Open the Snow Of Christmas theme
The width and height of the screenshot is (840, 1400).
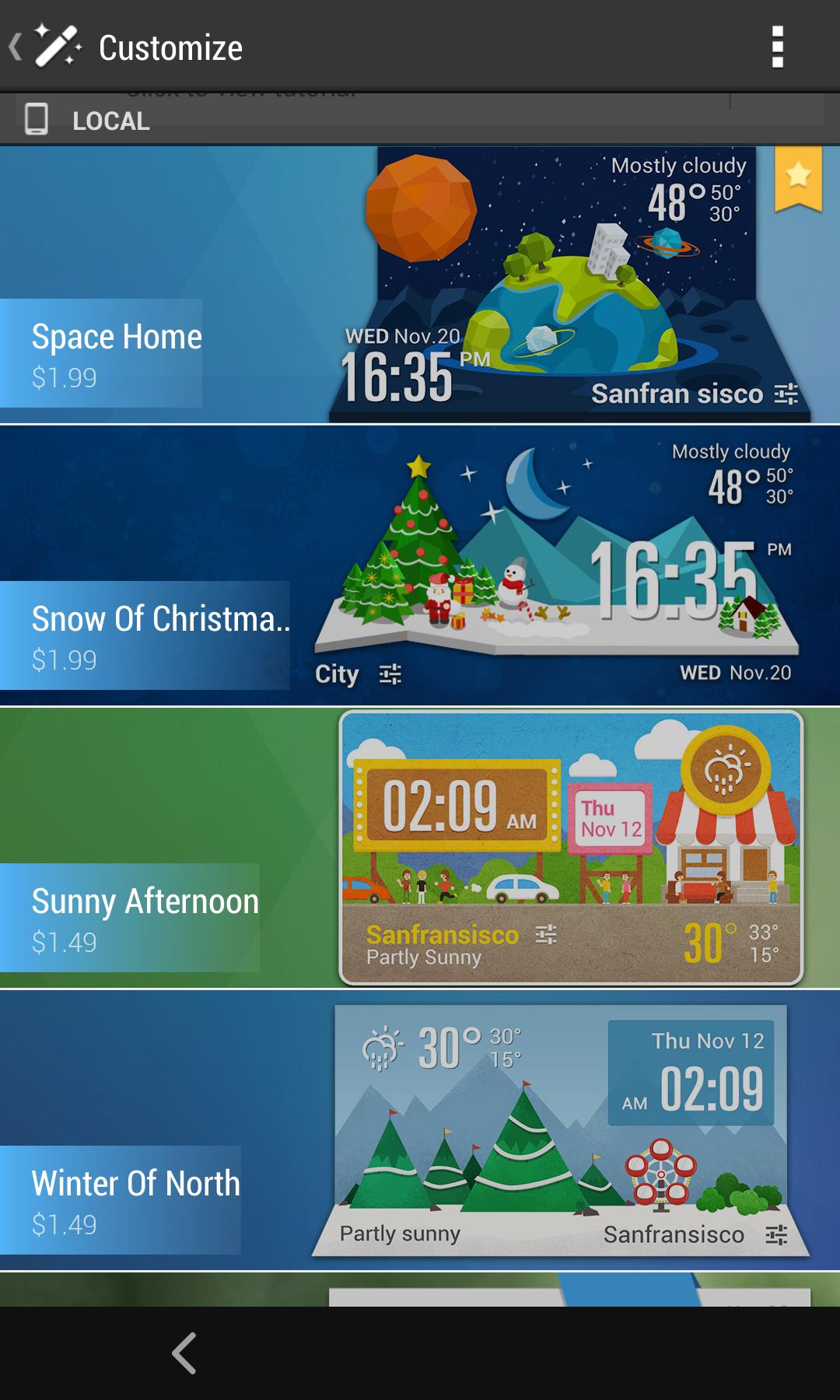pos(420,566)
